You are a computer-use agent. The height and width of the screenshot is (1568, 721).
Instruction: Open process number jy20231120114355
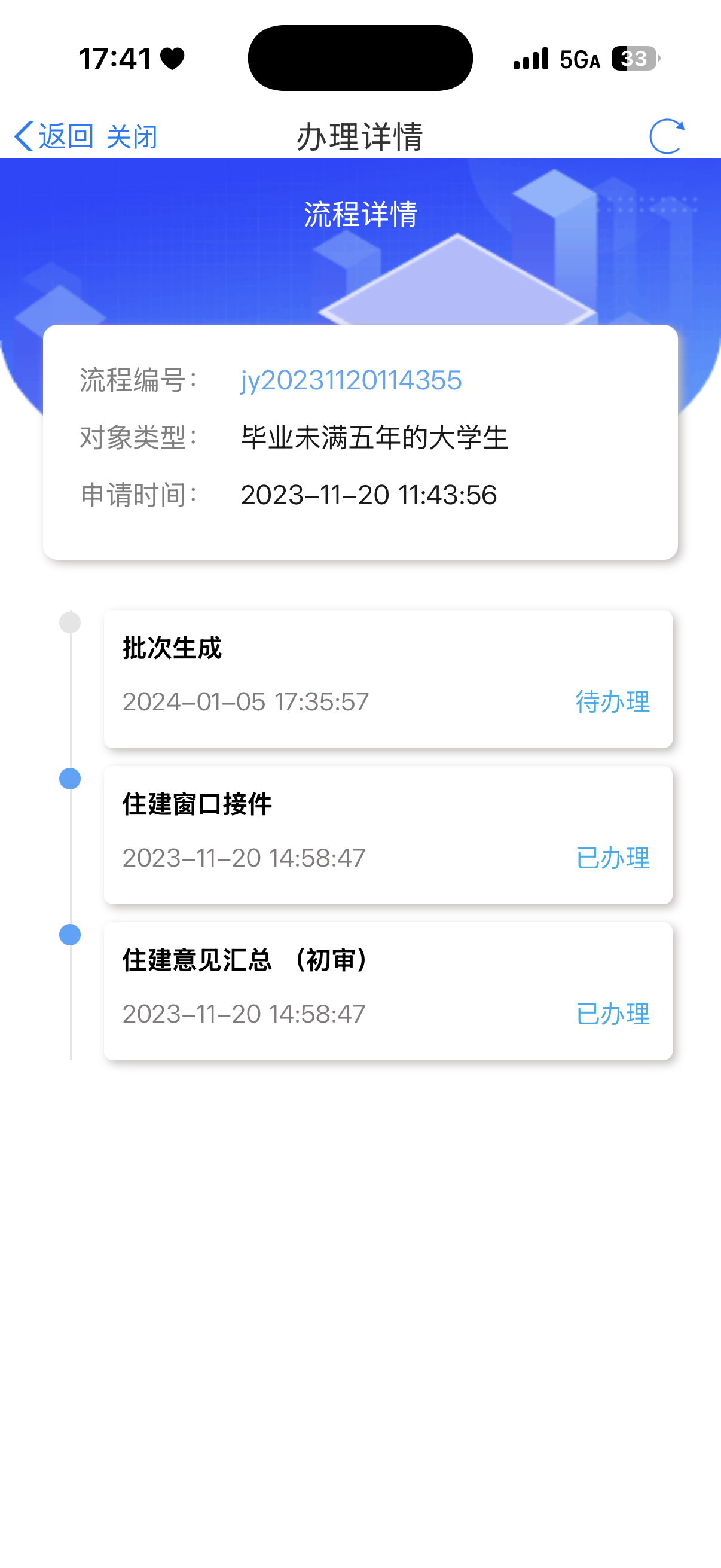(351, 380)
